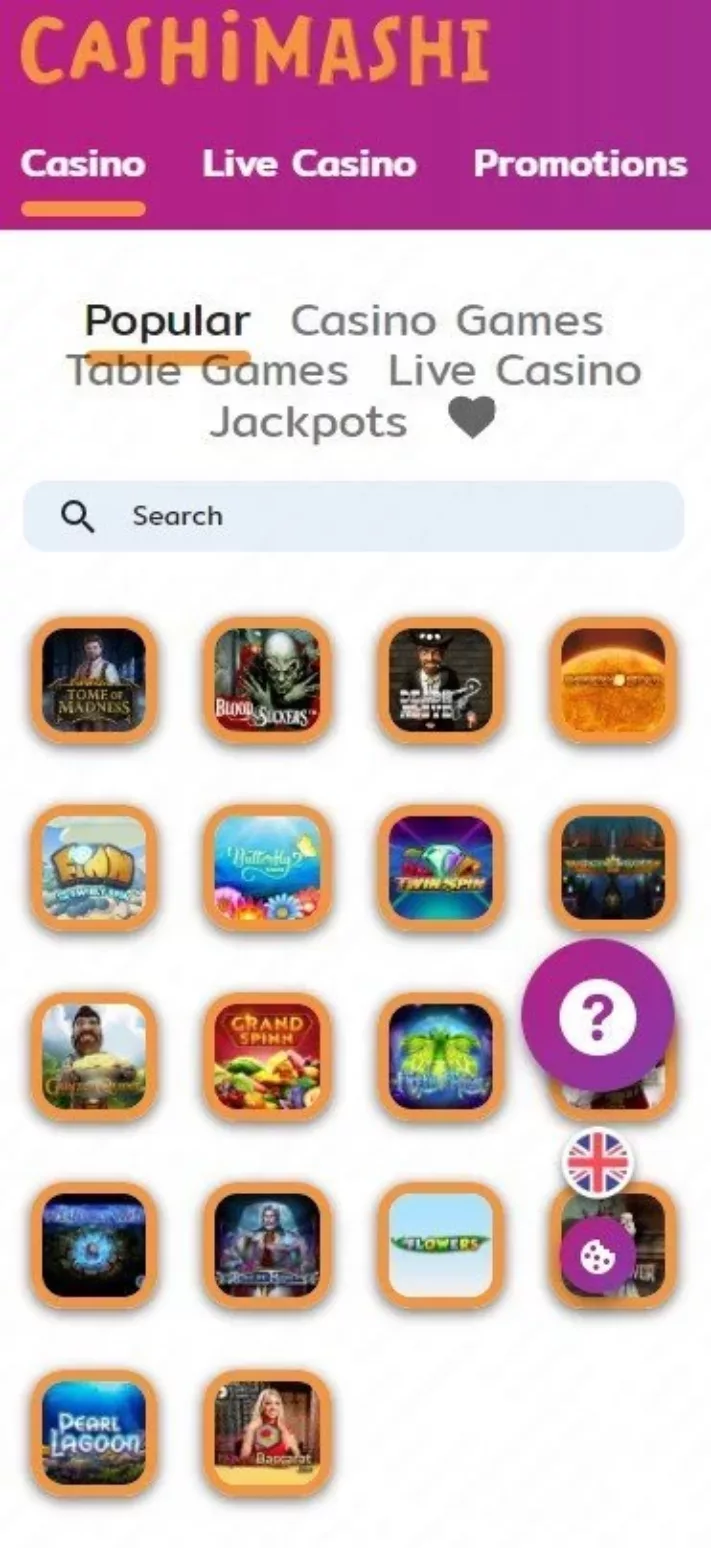Open the Pearl Lagoon game
This screenshot has height=1548, width=711.
point(94,1433)
